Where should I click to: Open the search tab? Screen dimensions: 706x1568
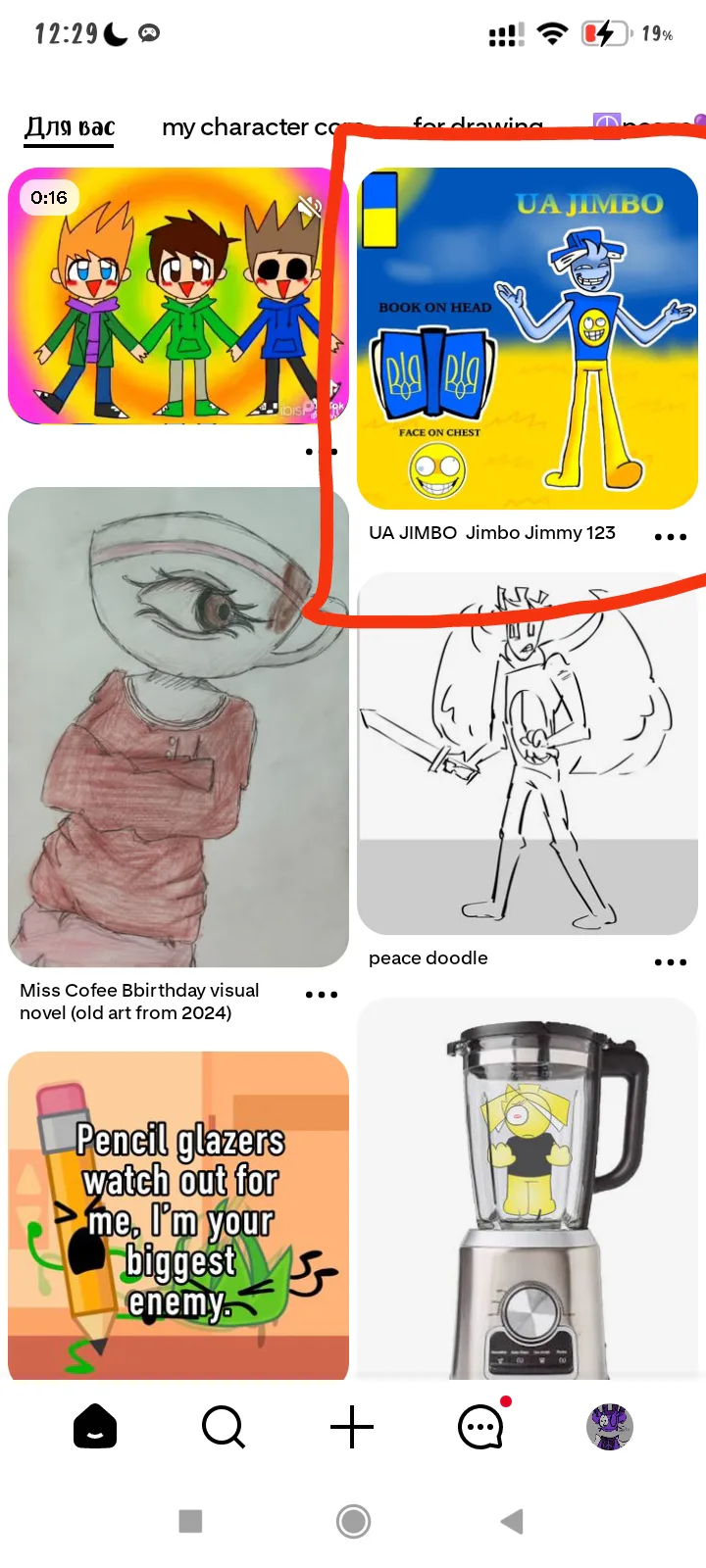[x=224, y=1427]
